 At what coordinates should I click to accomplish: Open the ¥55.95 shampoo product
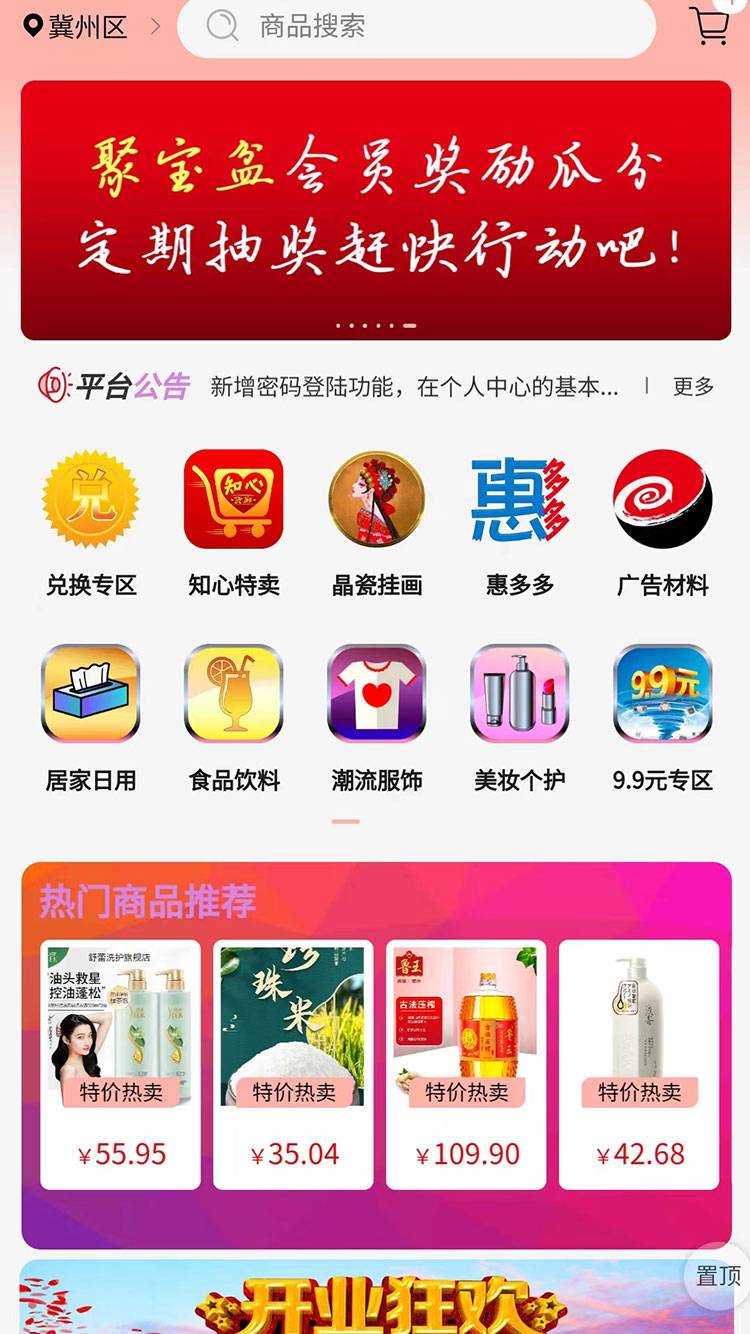click(x=120, y=1064)
